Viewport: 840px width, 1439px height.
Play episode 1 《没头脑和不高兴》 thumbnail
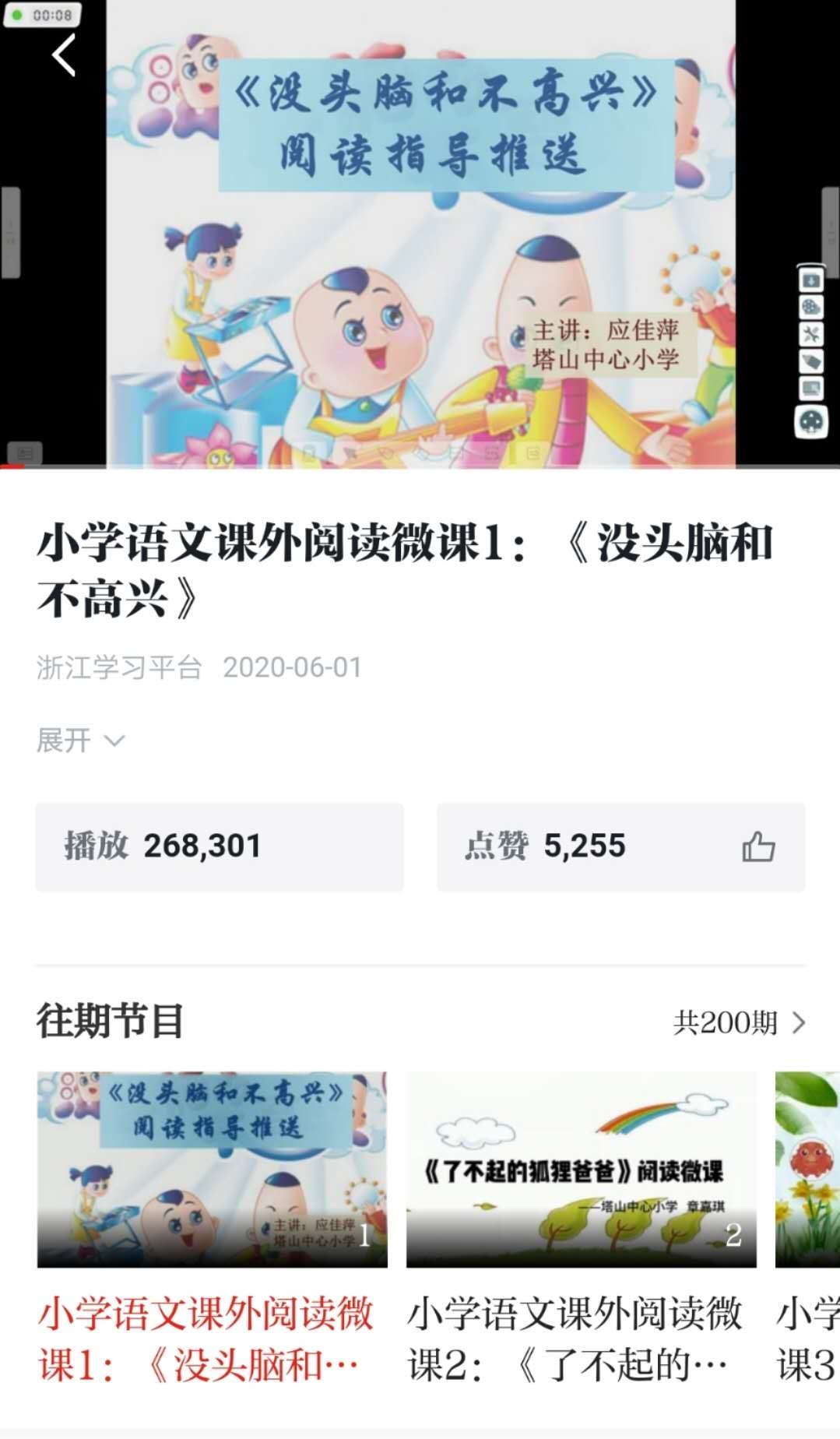212,1169
